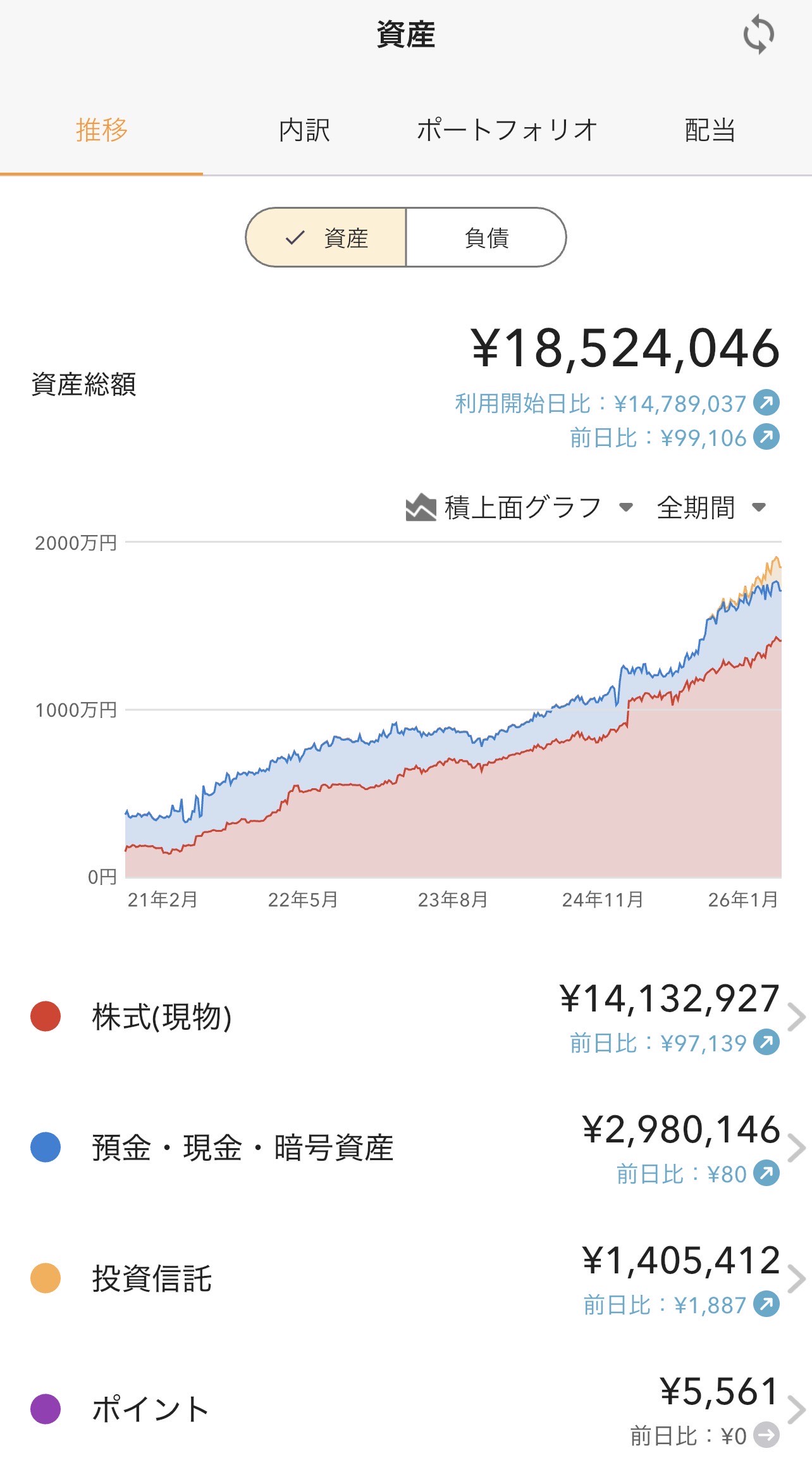Image resolution: width=812 pixels, height=1472 pixels.
Task: Select the 推移 tab
Action: click(x=101, y=130)
